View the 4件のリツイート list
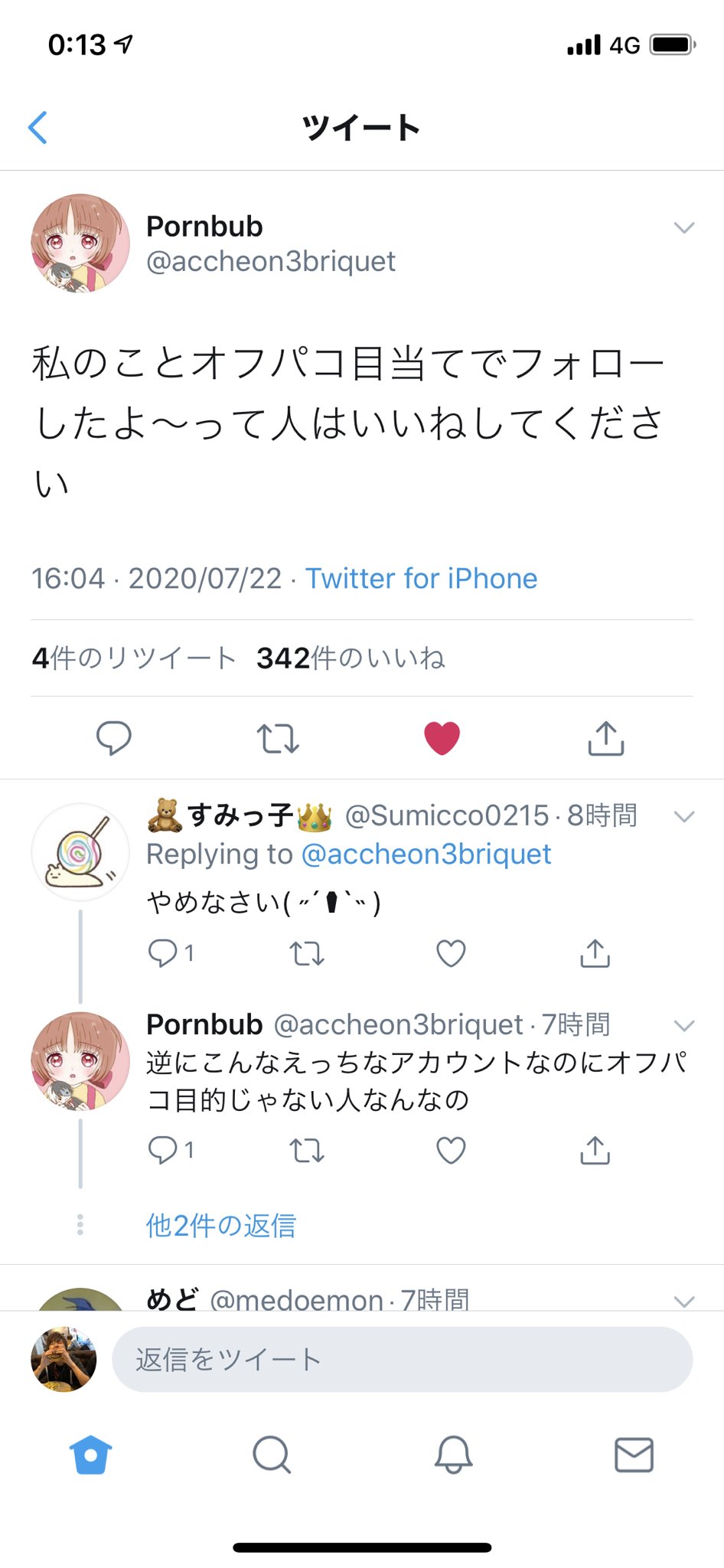Image resolution: width=724 pixels, height=1568 pixels. (134, 658)
